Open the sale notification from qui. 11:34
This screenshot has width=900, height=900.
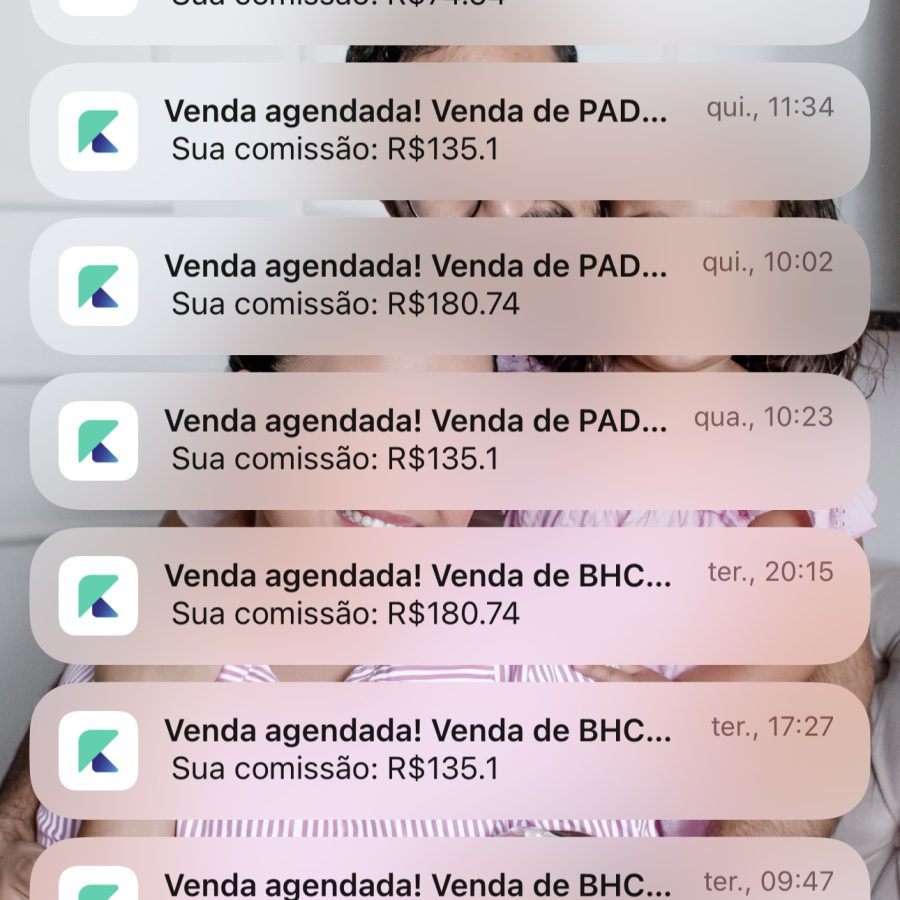(x=450, y=130)
